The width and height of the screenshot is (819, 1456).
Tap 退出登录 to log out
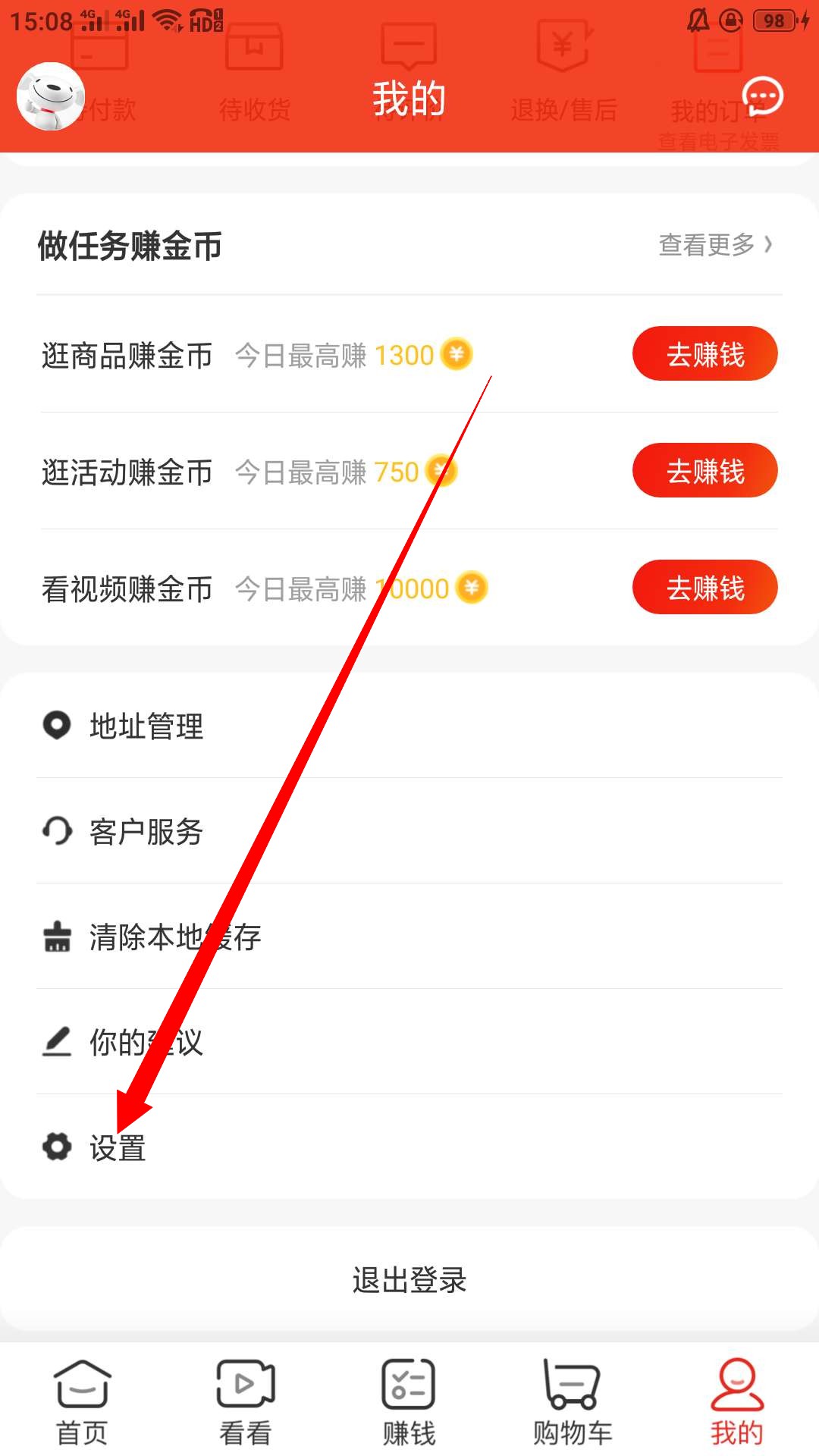click(409, 1280)
